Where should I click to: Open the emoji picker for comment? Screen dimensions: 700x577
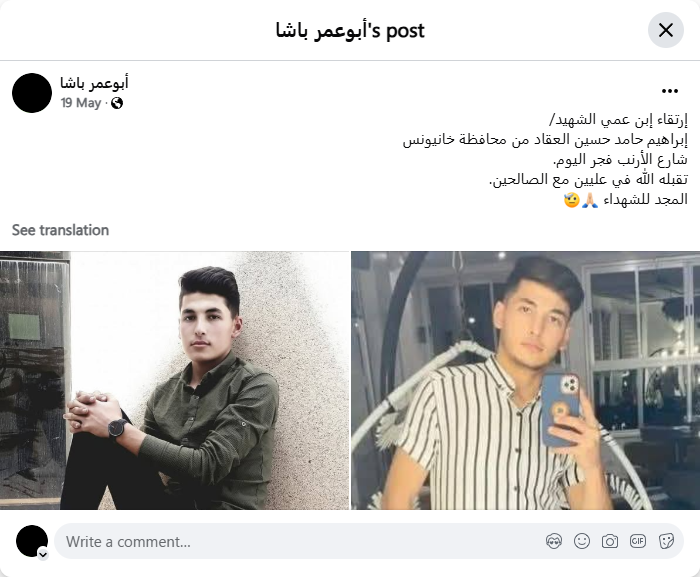click(582, 542)
